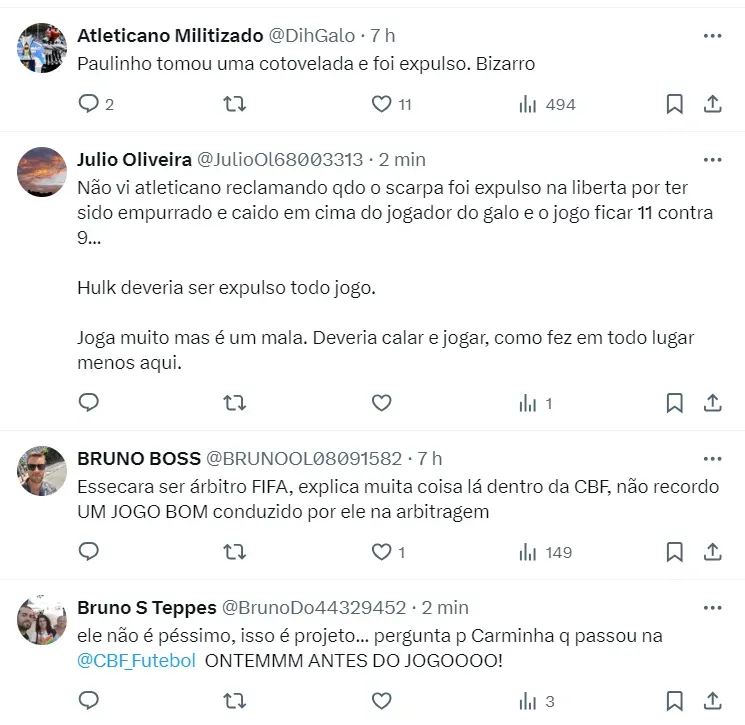Repost BRUNO BOSS's tweet
This screenshot has height=725, width=745.
pyautogui.click(x=234, y=552)
